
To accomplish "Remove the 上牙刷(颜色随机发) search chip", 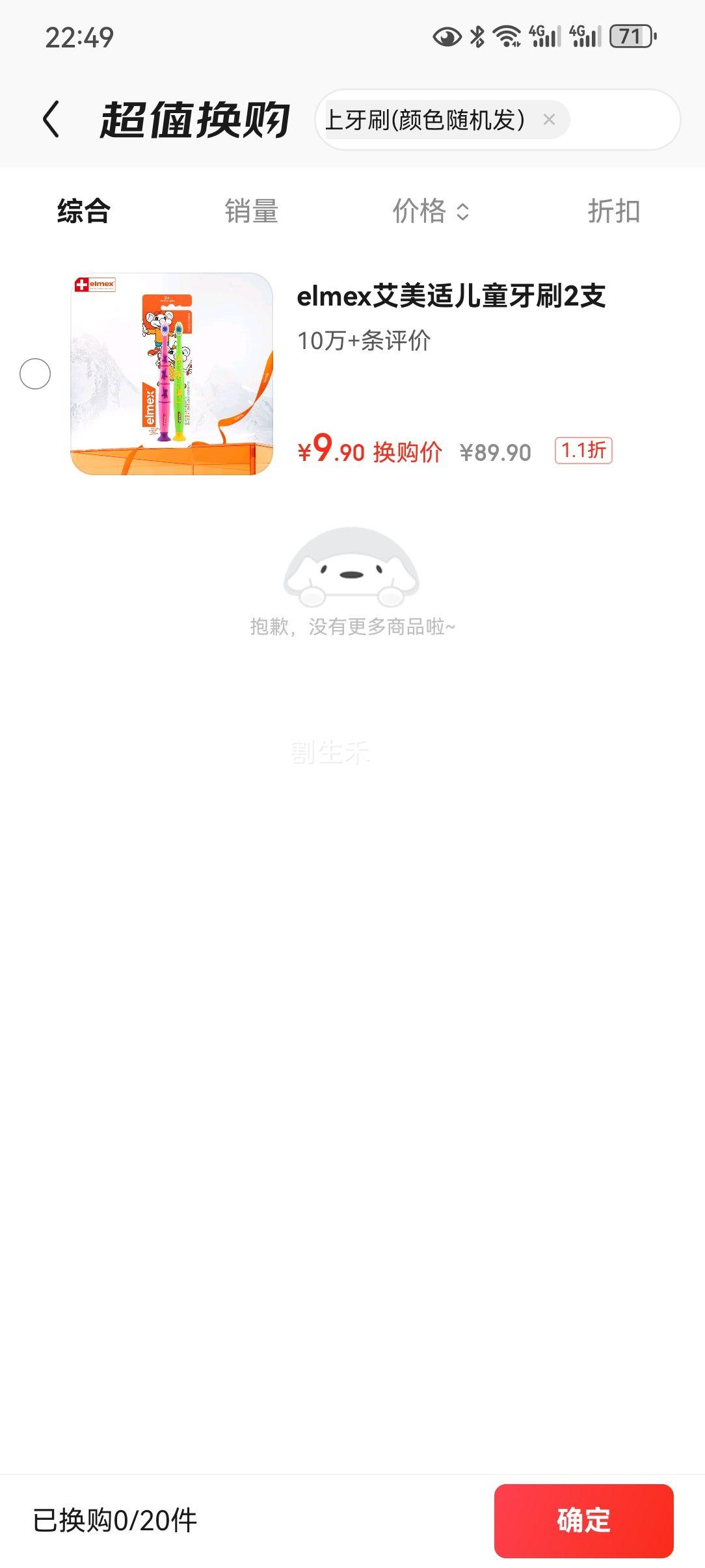I will [x=549, y=120].
